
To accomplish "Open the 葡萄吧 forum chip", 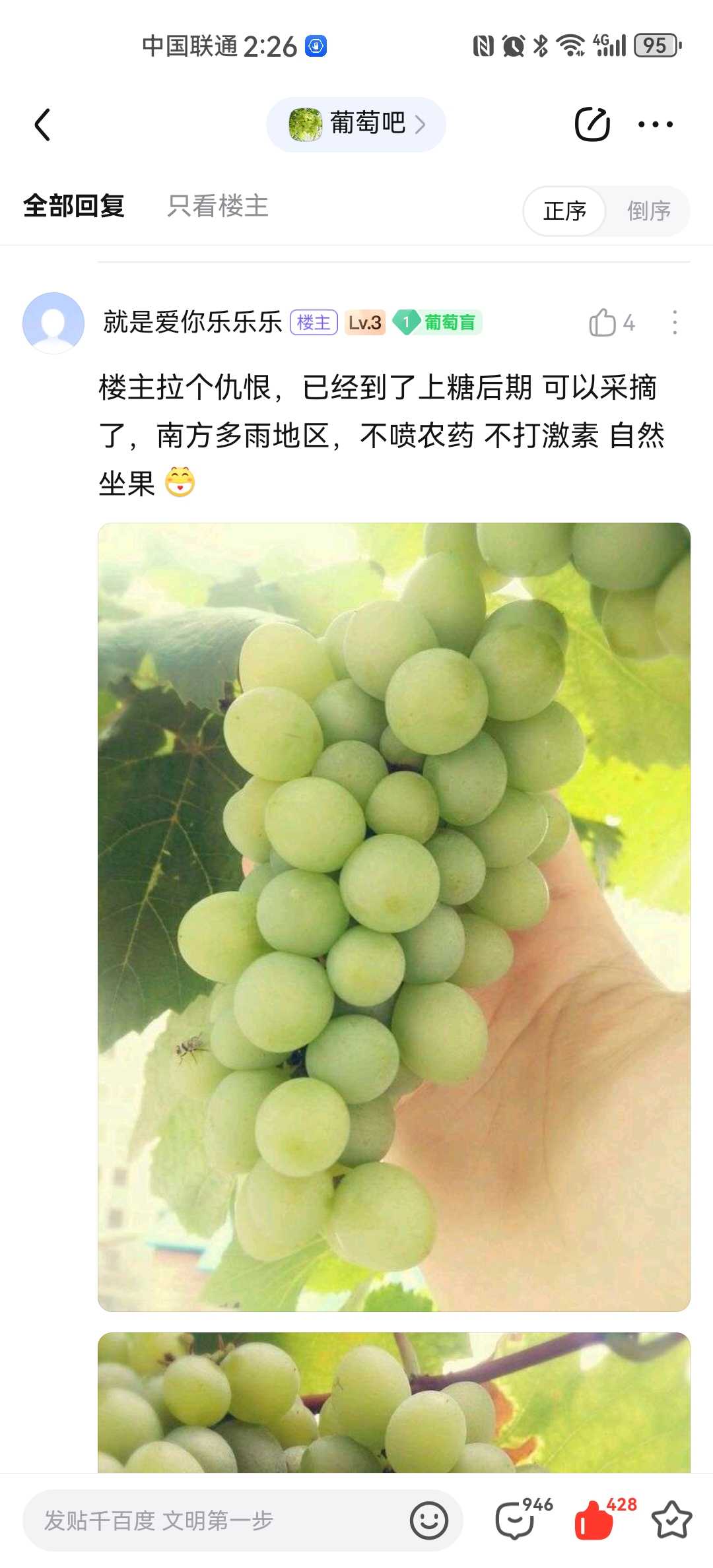I will [x=356, y=124].
